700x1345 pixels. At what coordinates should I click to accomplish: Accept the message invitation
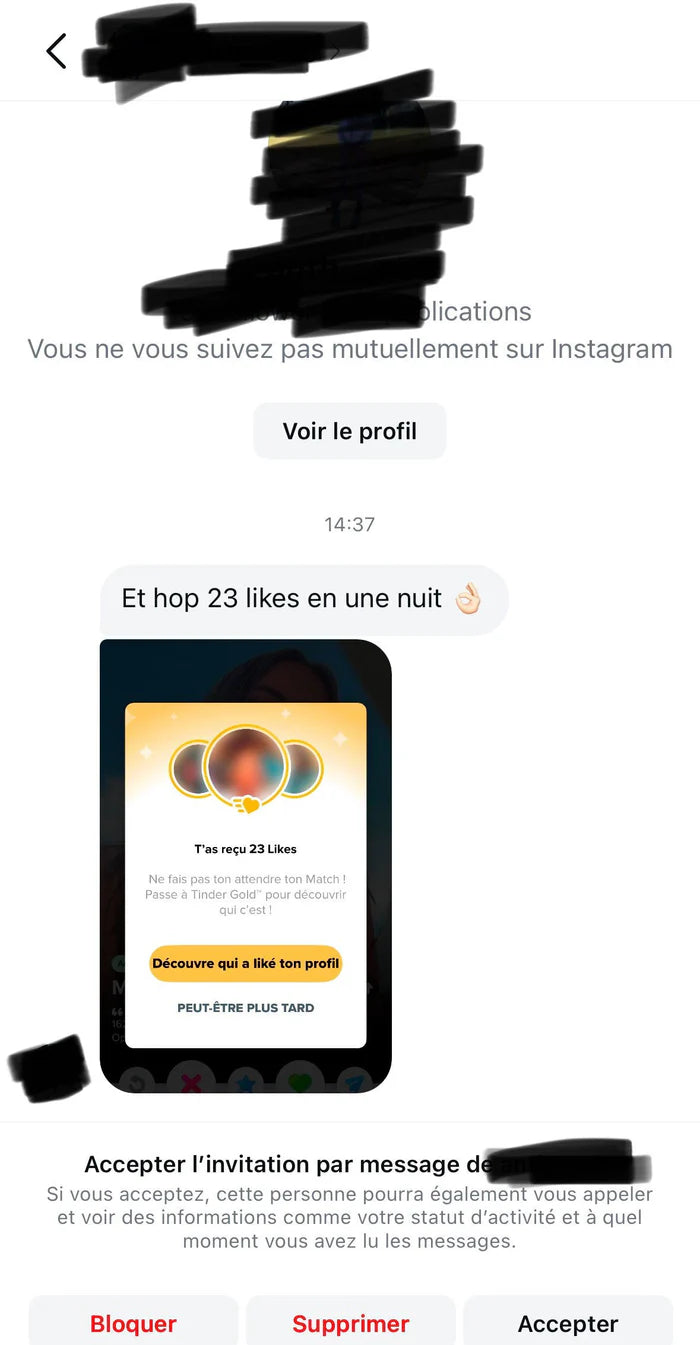568,1323
